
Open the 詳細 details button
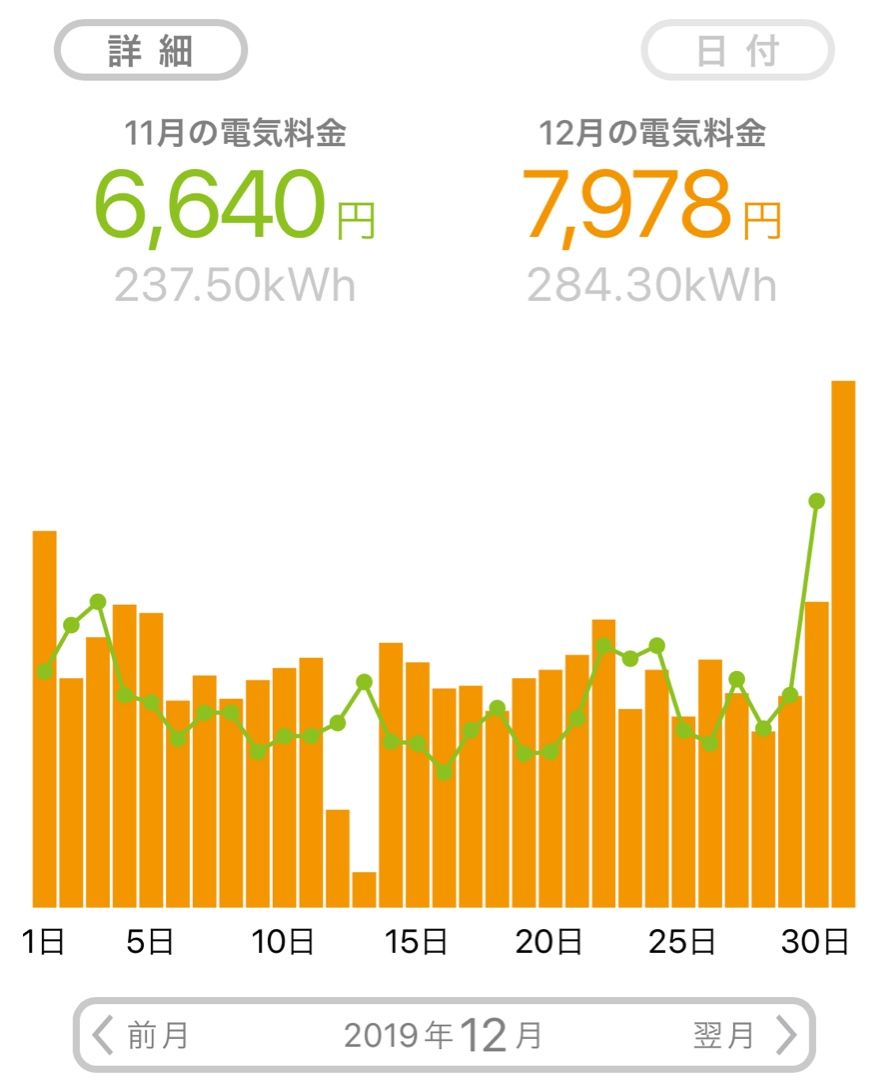pos(150,50)
